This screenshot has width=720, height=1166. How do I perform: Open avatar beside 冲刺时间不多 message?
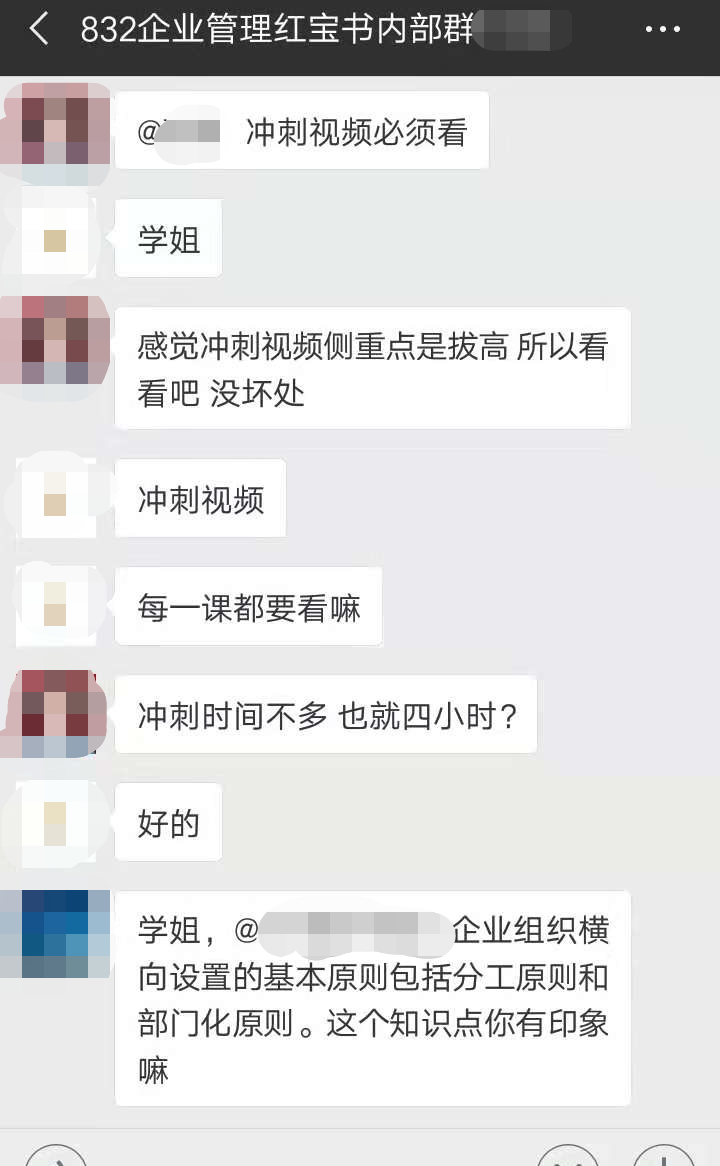54,714
